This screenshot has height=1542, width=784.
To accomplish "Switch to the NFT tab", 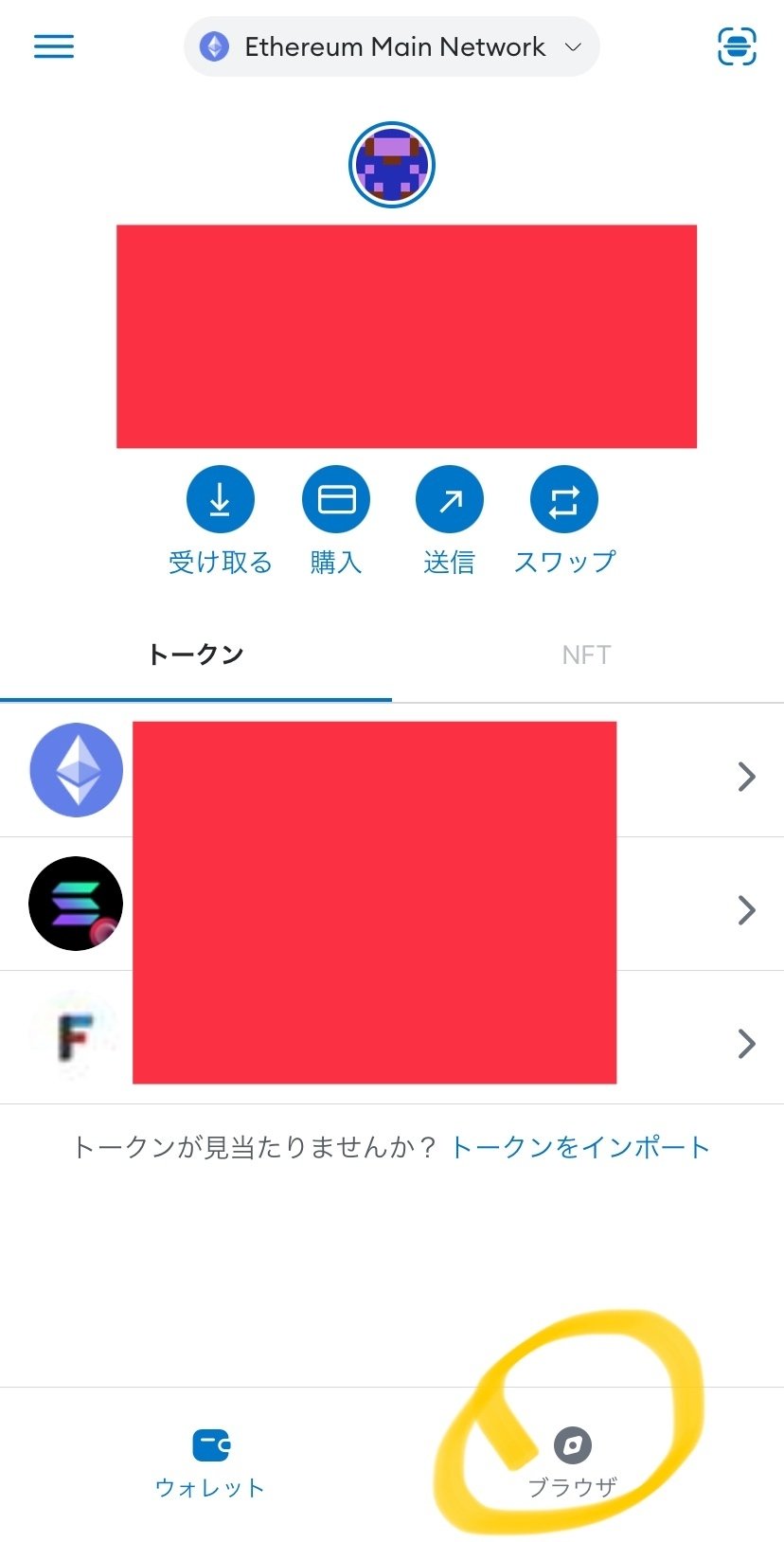I will click(x=585, y=654).
